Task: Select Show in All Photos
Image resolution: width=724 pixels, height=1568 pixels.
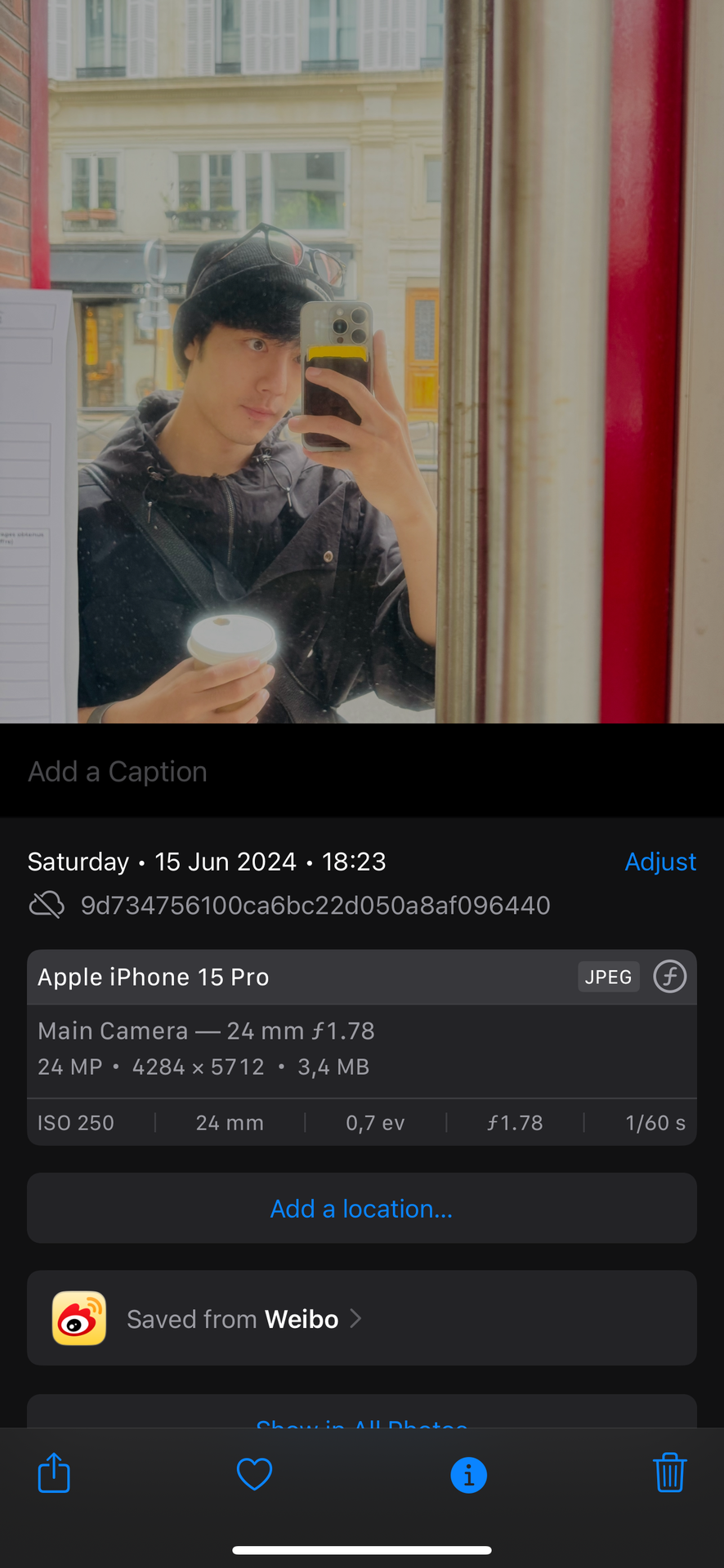Action: tap(362, 1419)
